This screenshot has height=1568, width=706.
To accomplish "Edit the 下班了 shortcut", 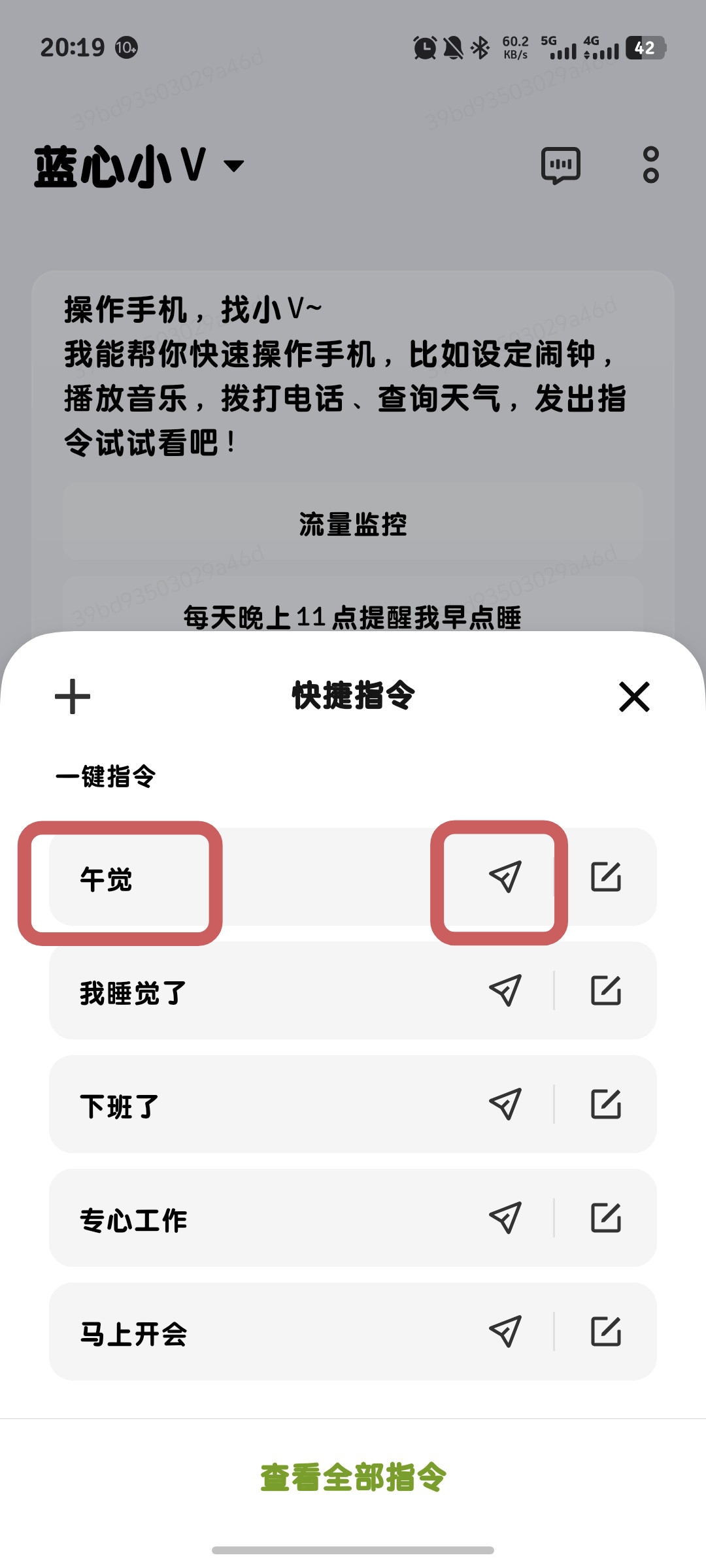I will [x=606, y=1104].
